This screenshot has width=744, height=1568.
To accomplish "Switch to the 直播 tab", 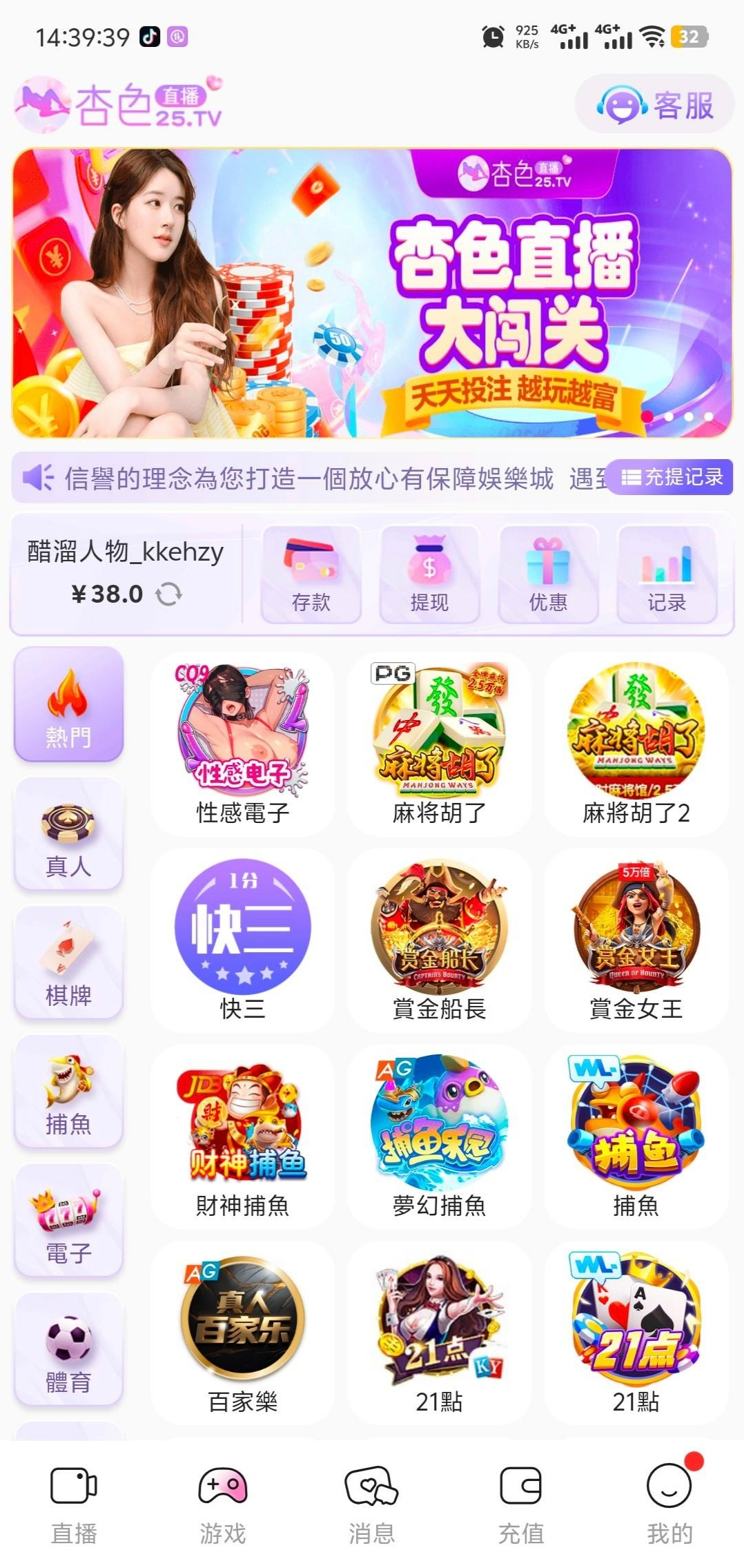I will [x=74, y=1504].
